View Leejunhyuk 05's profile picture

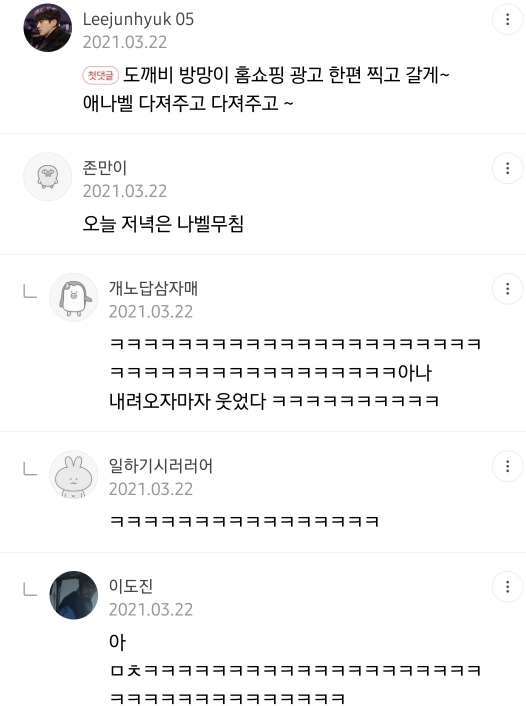(x=48, y=28)
